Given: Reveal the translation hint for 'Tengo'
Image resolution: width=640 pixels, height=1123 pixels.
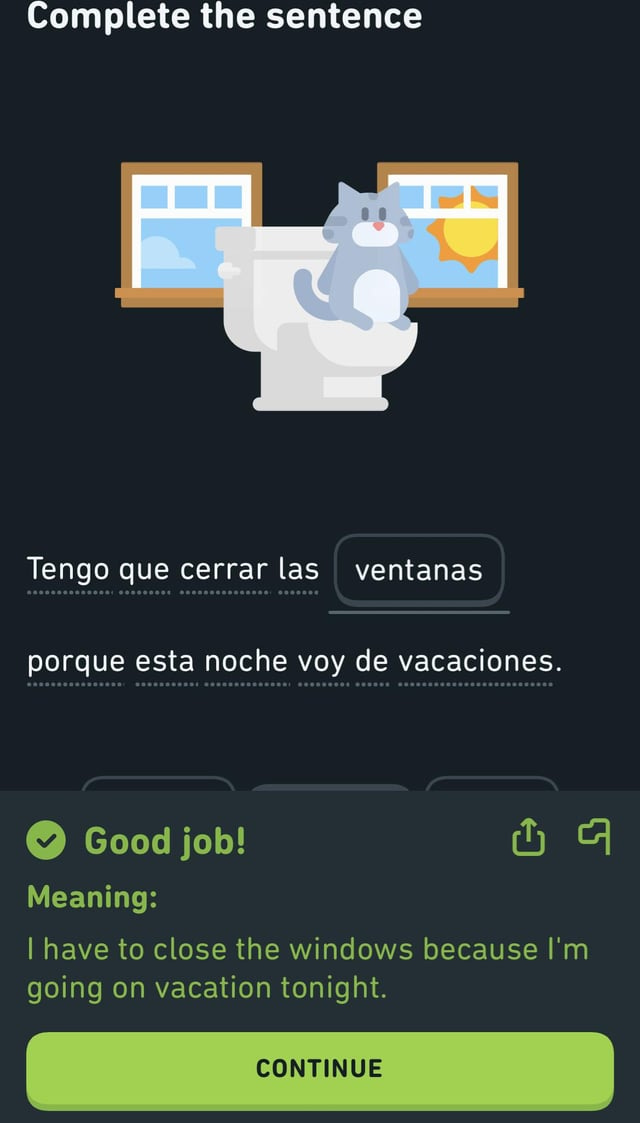Looking at the screenshot, I should (x=69, y=571).
